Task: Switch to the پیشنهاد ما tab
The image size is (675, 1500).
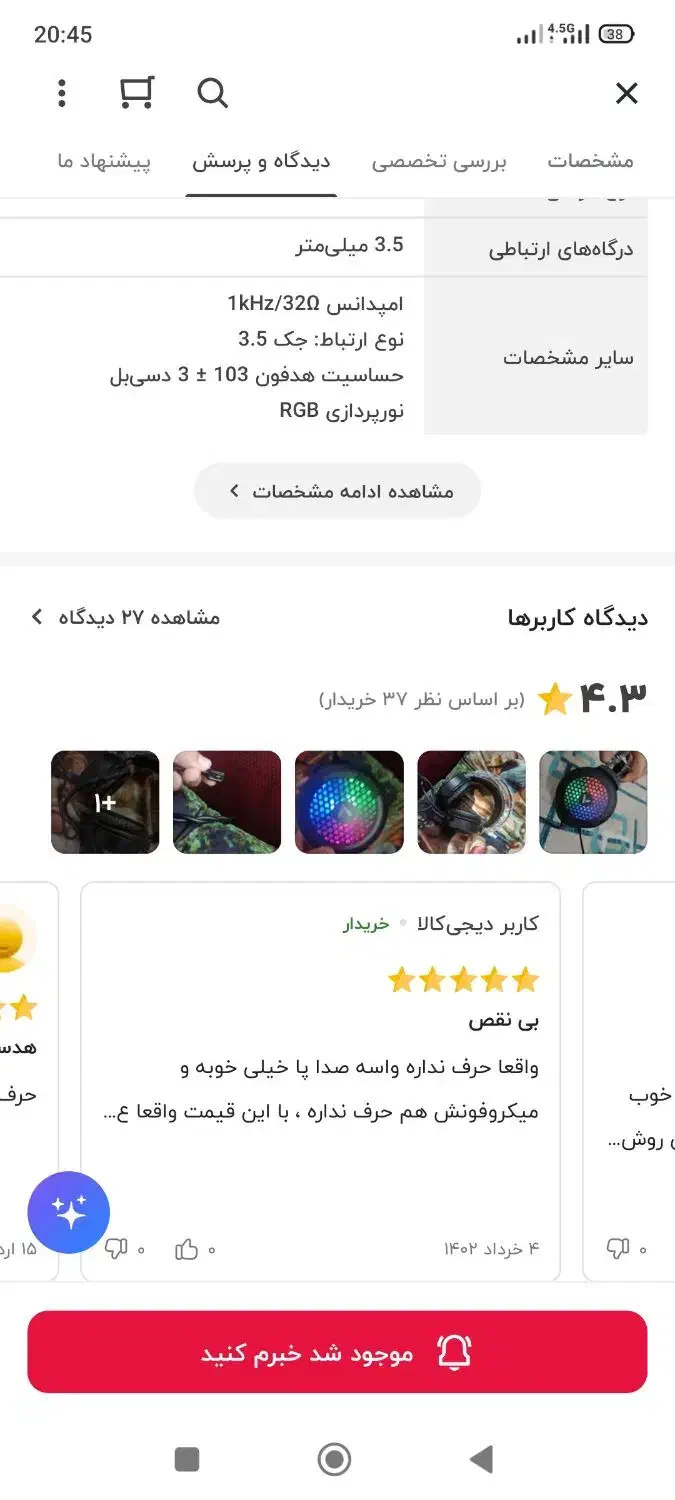Action: (104, 162)
